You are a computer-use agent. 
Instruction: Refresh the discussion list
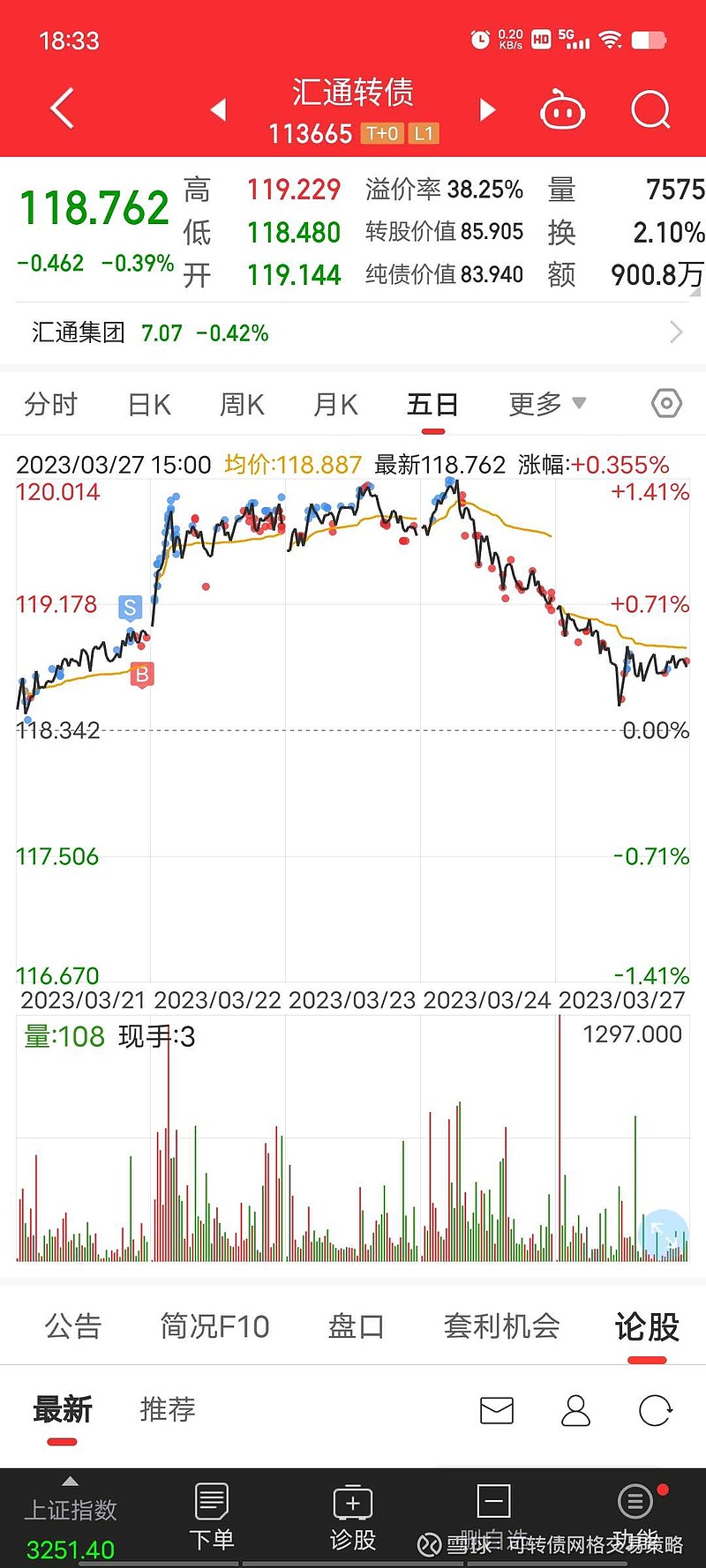coord(655,1410)
